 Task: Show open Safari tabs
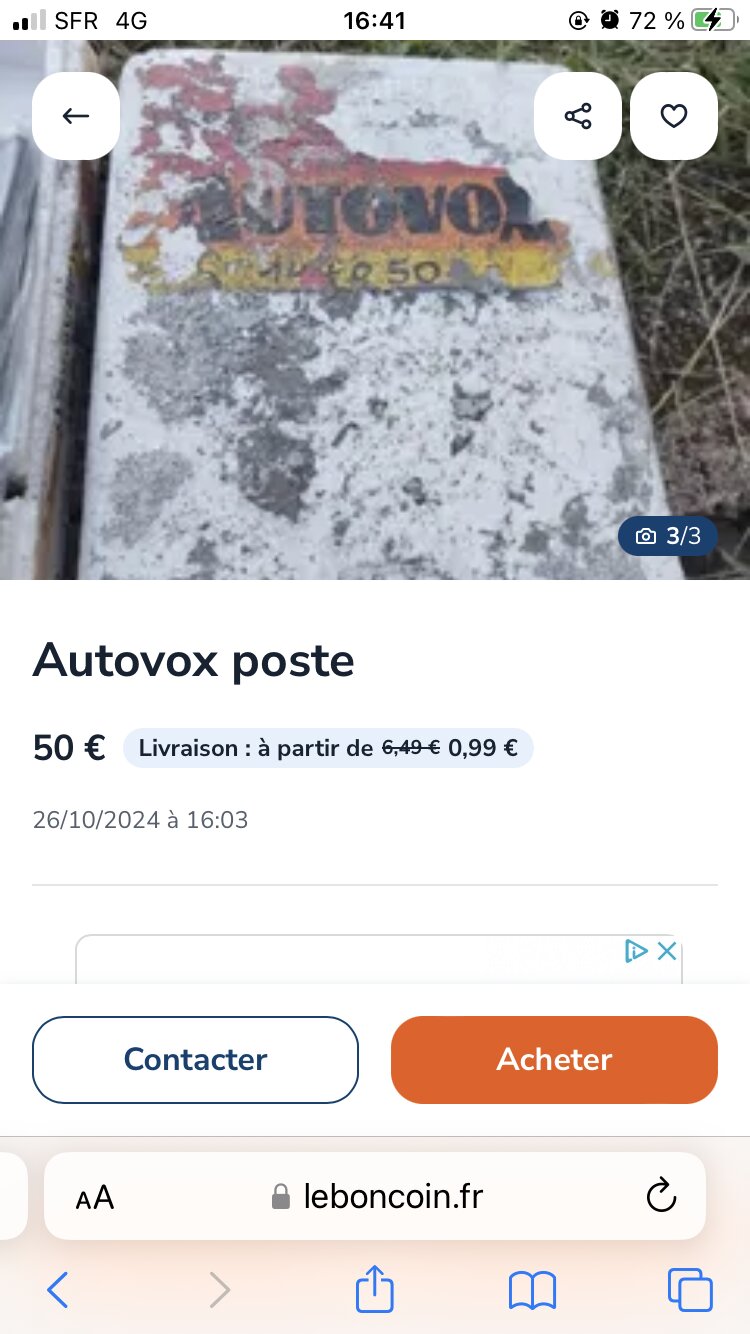pos(690,1290)
